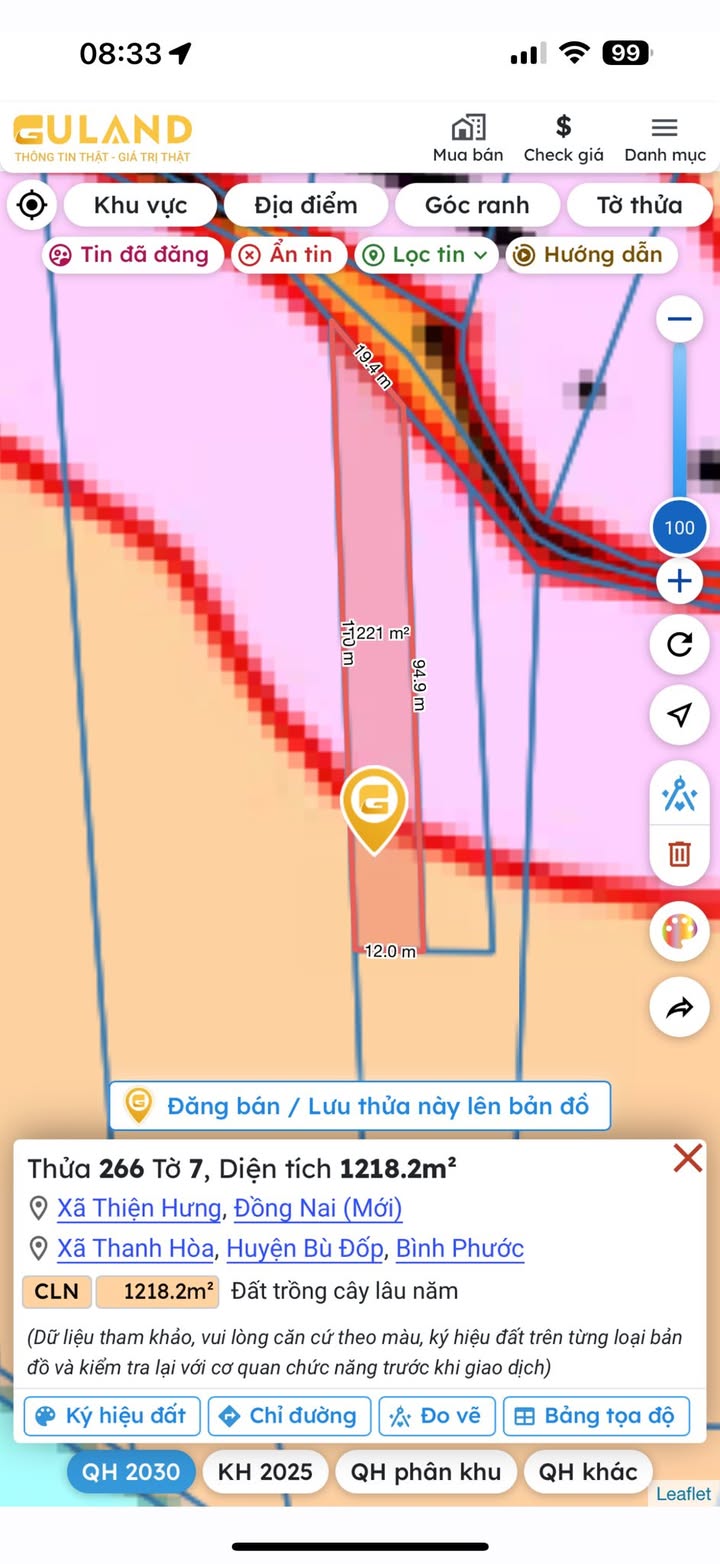The width and height of the screenshot is (720, 1564).
Task: Open the Danh mục menu
Action: point(665,138)
